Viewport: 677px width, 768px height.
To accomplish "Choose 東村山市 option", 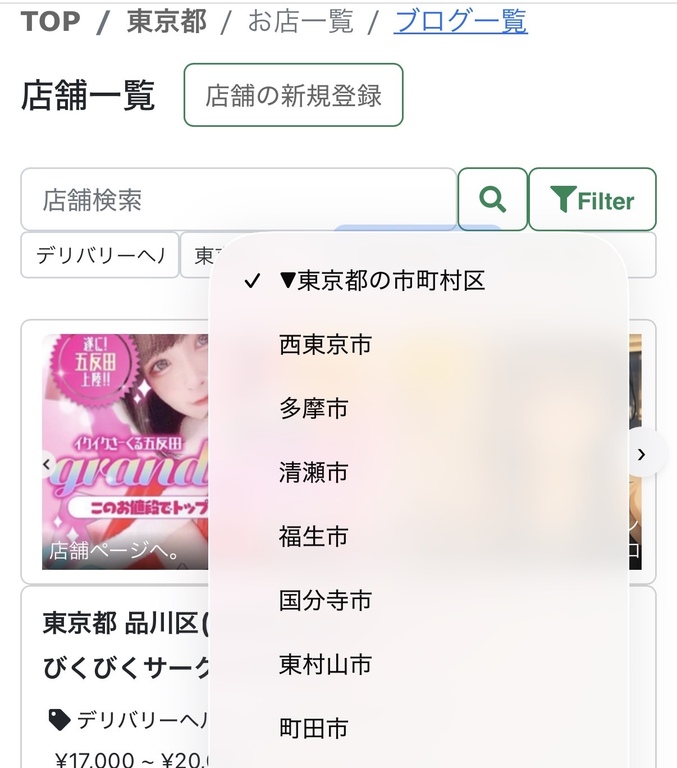I will tap(325, 665).
